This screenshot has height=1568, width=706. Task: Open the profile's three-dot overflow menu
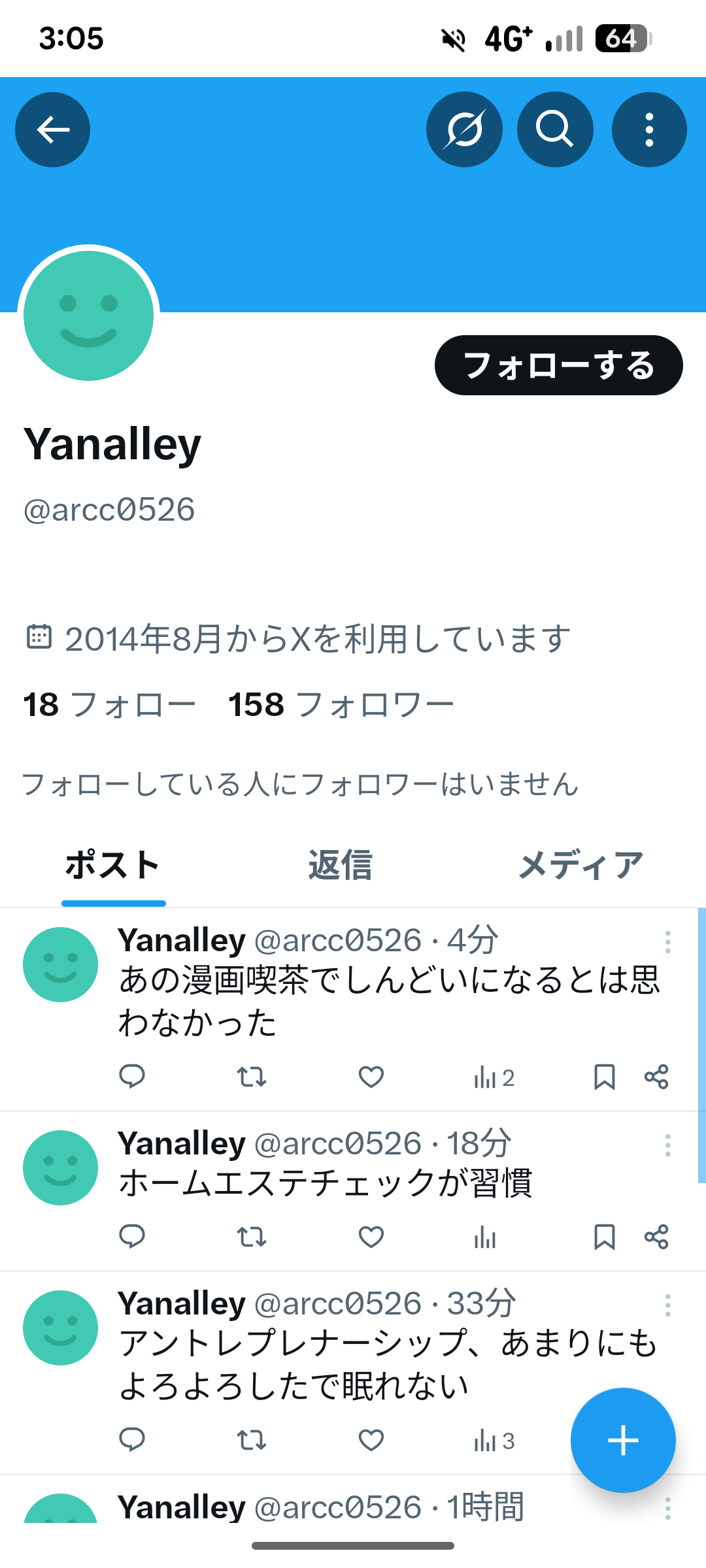[x=649, y=129]
